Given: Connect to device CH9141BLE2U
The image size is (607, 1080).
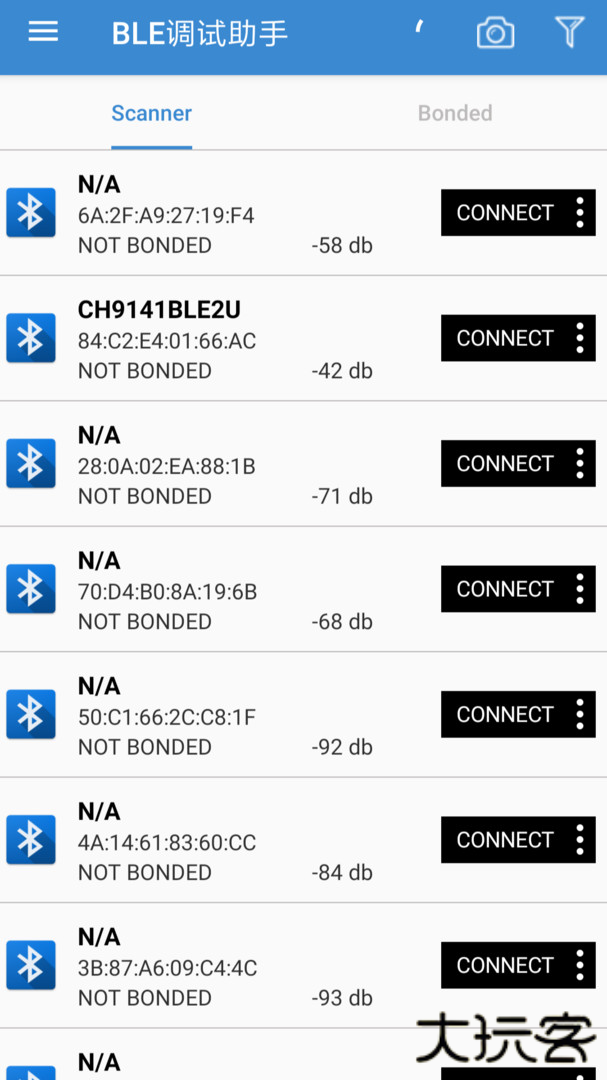Looking at the screenshot, I should click(x=504, y=338).
